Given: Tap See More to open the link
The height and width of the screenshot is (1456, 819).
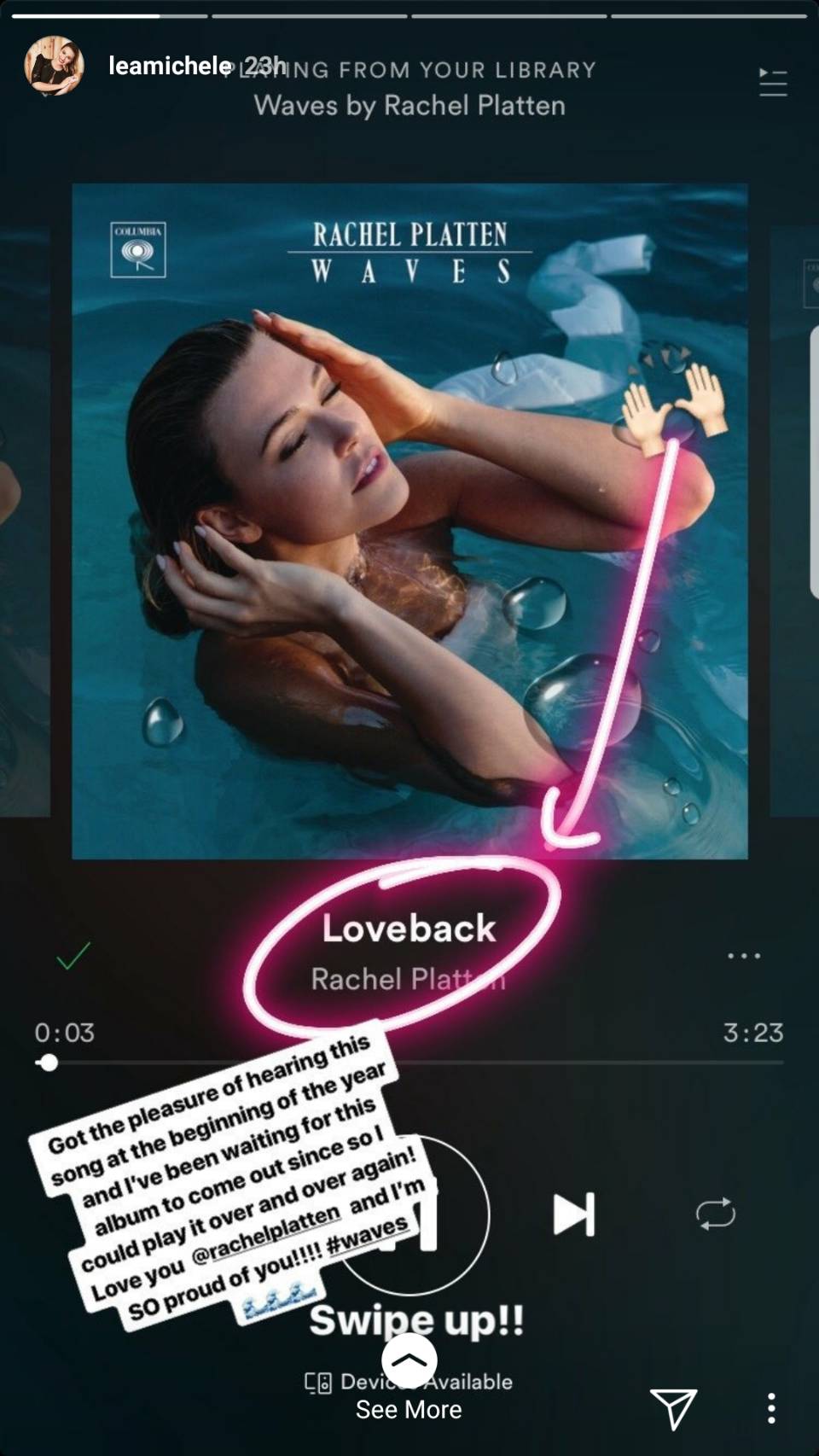Looking at the screenshot, I should point(409,1409).
